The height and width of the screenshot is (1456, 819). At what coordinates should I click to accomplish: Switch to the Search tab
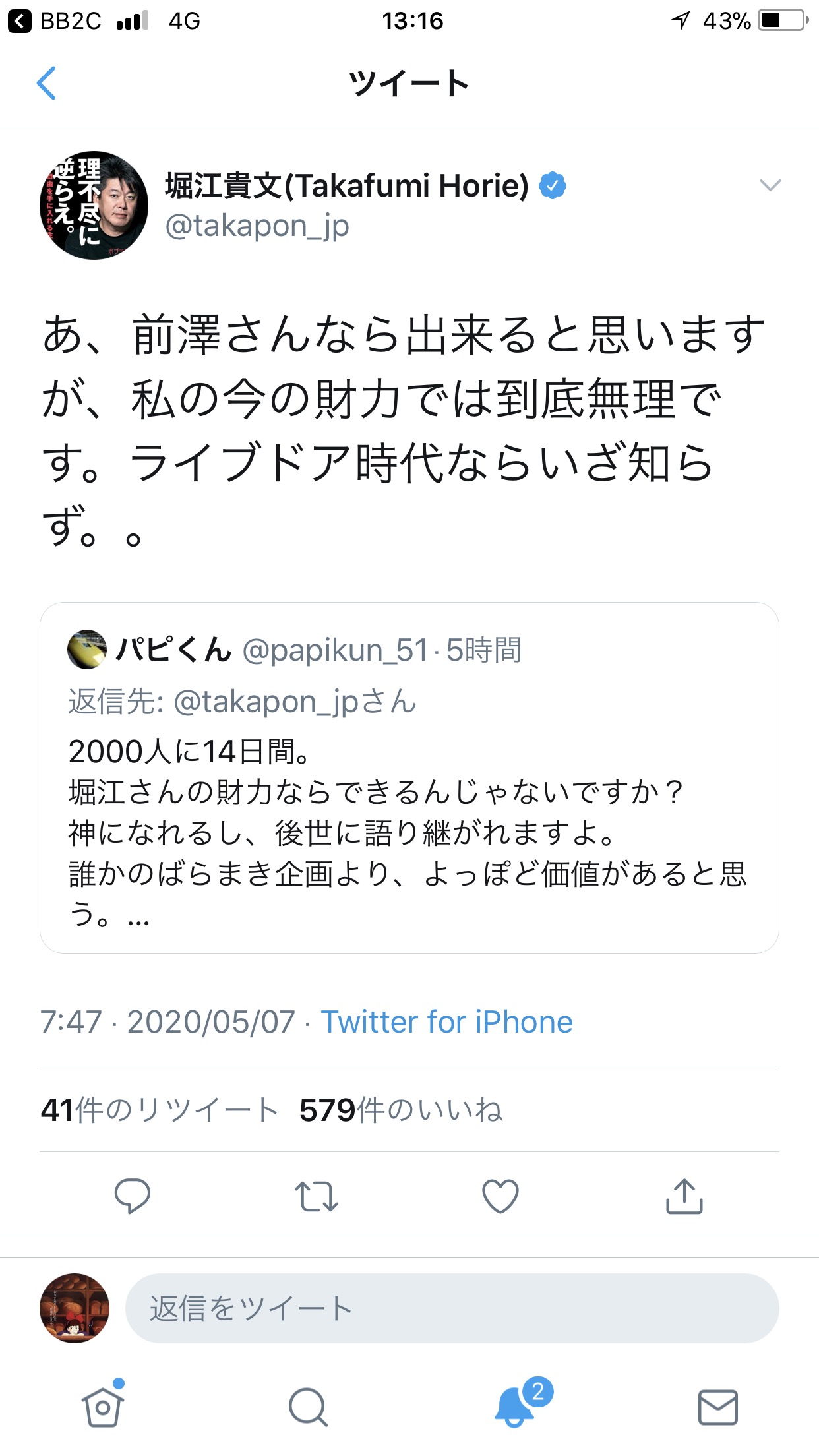[308, 1407]
